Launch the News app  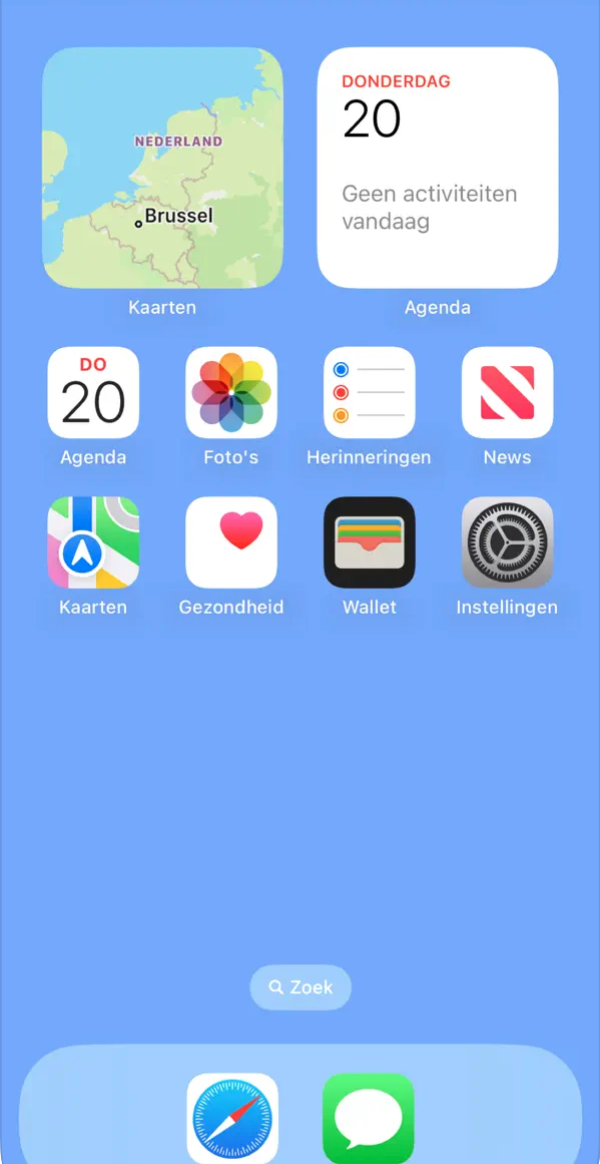click(x=507, y=393)
